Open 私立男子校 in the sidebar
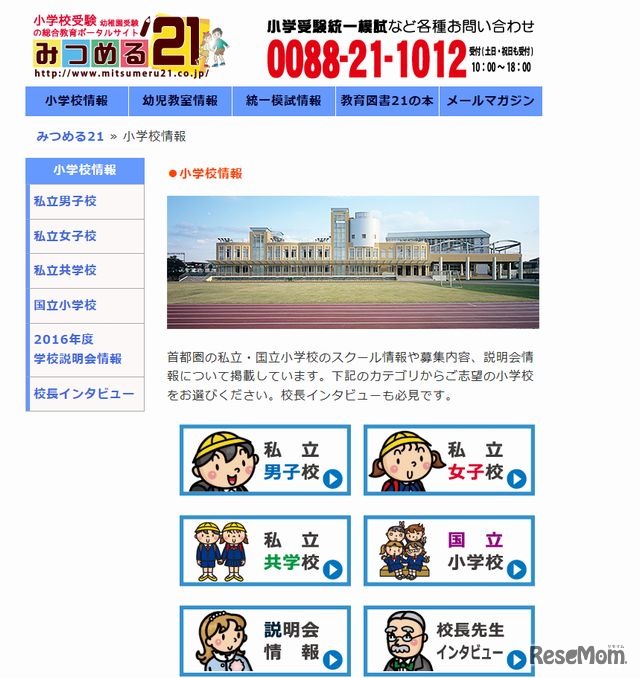 click(65, 202)
